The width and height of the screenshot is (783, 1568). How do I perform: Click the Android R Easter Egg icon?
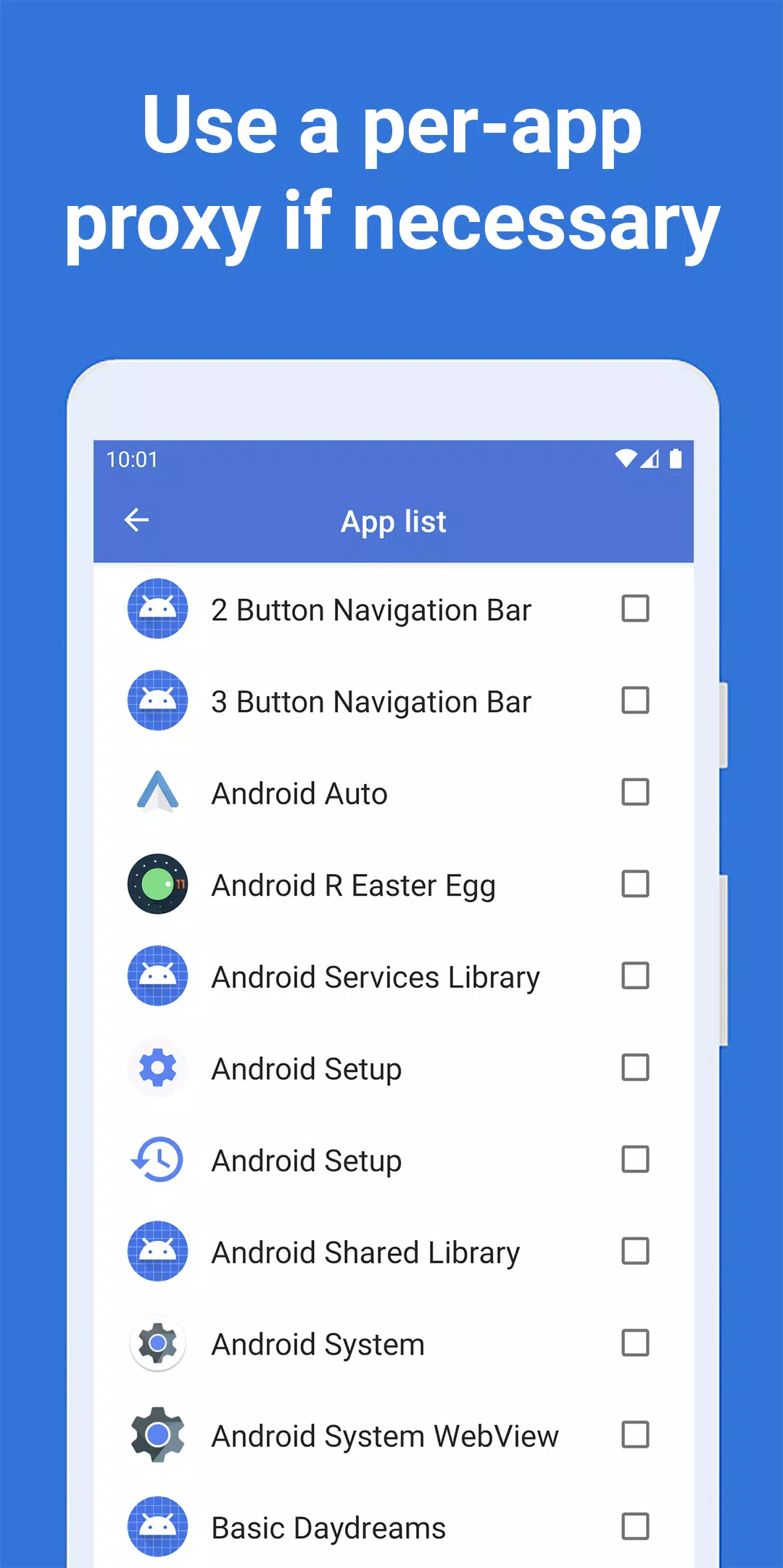pyautogui.click(x=157, y=885)
